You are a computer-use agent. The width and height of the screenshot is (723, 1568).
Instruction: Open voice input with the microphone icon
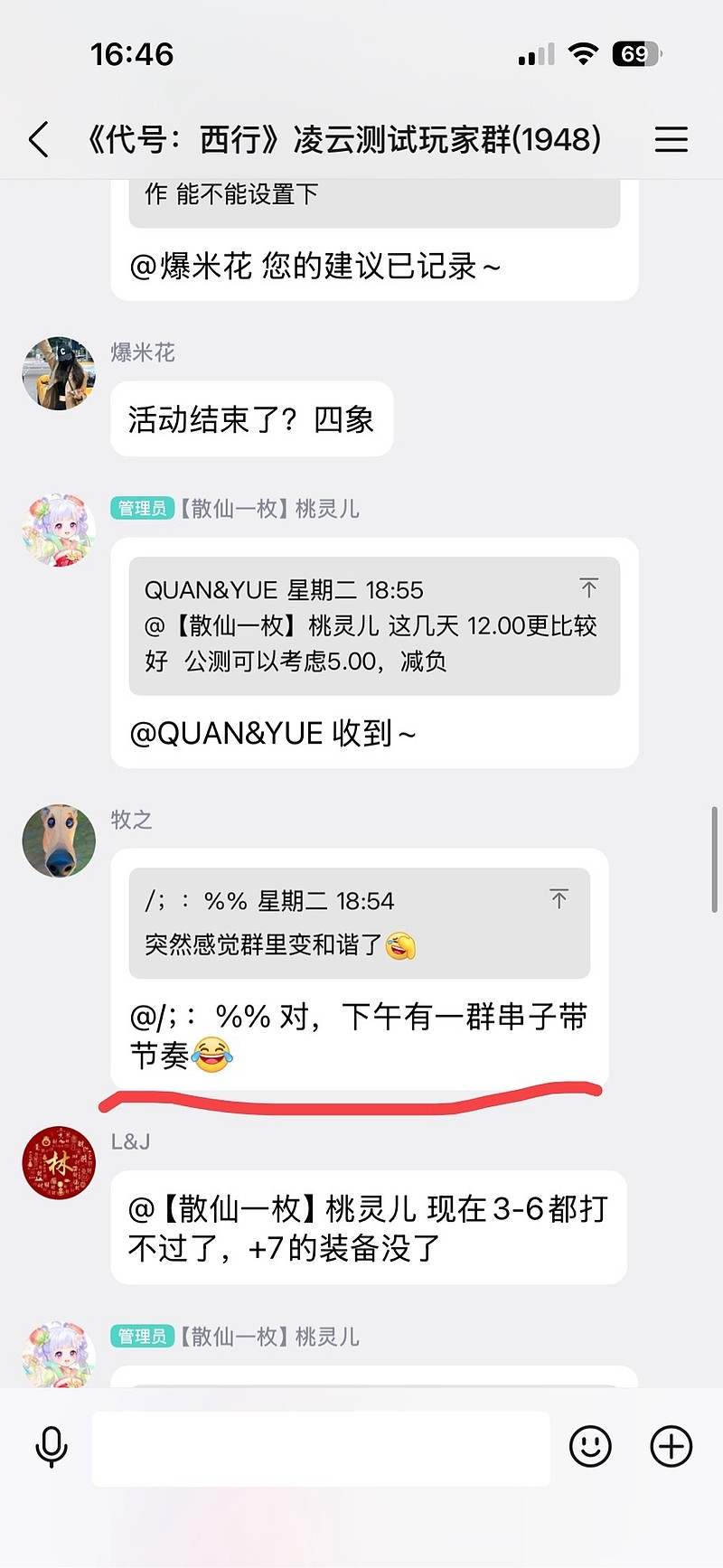(52, 1447)
